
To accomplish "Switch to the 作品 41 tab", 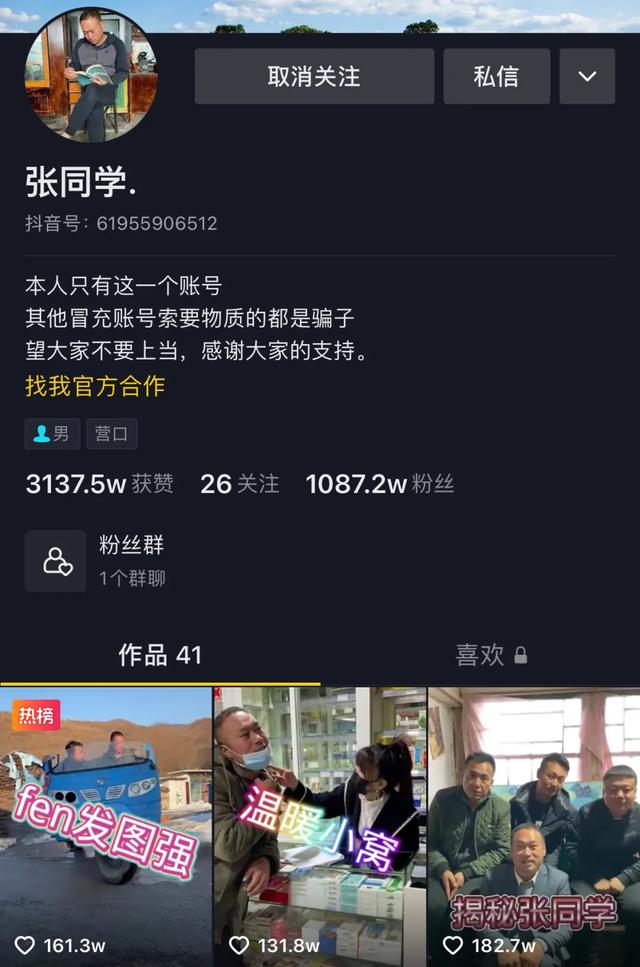I will pos(160,655).
